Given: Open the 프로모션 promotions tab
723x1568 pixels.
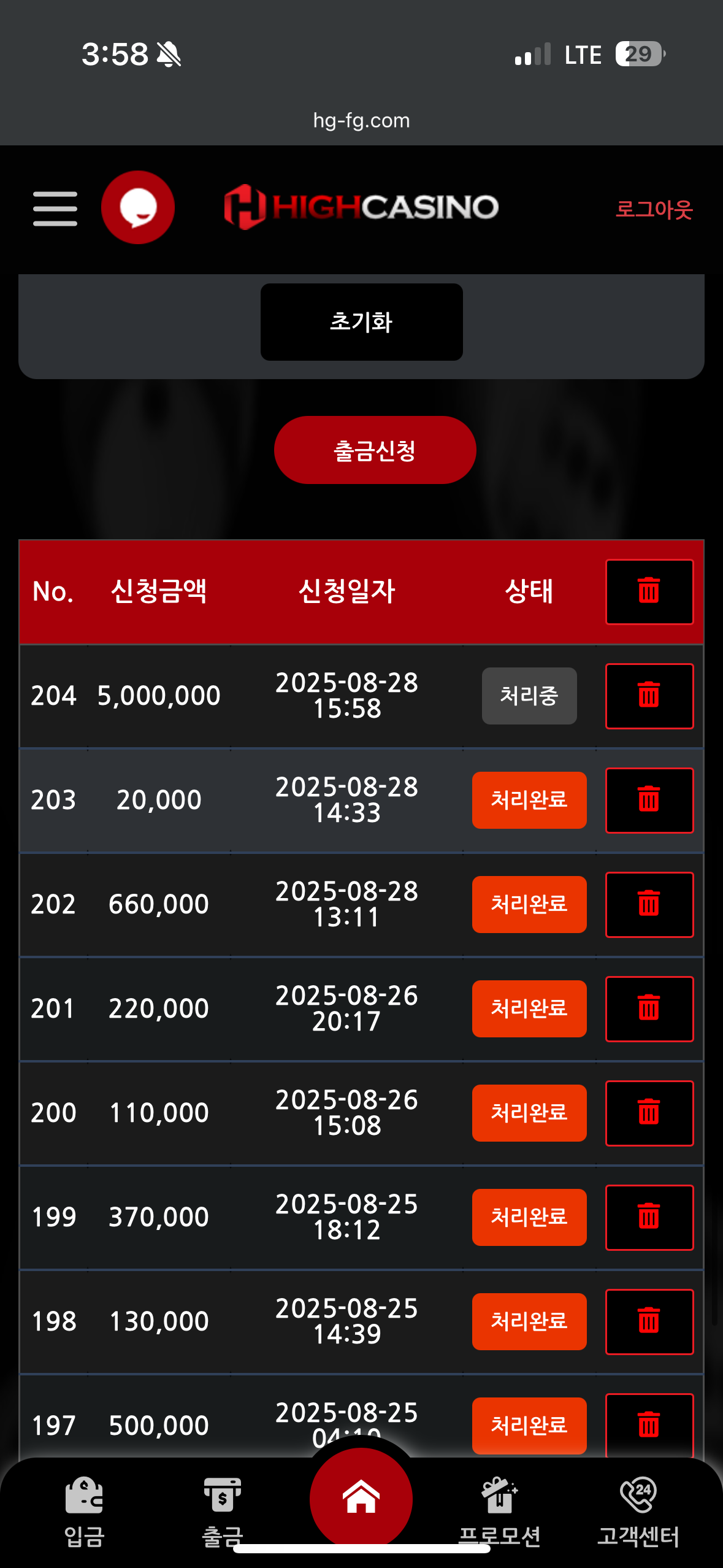Looking at the screenshot, I should [500, 1510].
